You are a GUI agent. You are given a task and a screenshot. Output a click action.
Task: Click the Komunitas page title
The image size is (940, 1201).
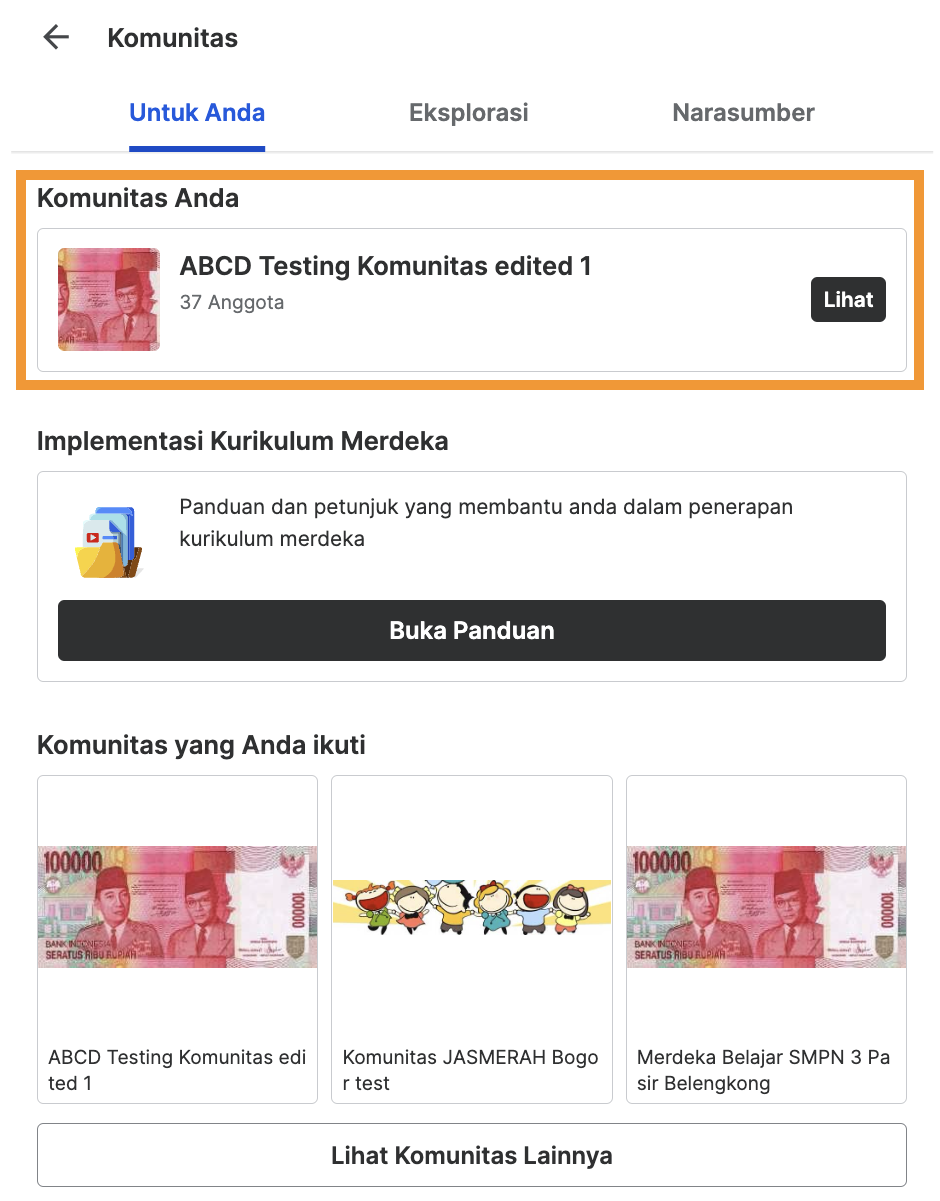click(172, 38)
